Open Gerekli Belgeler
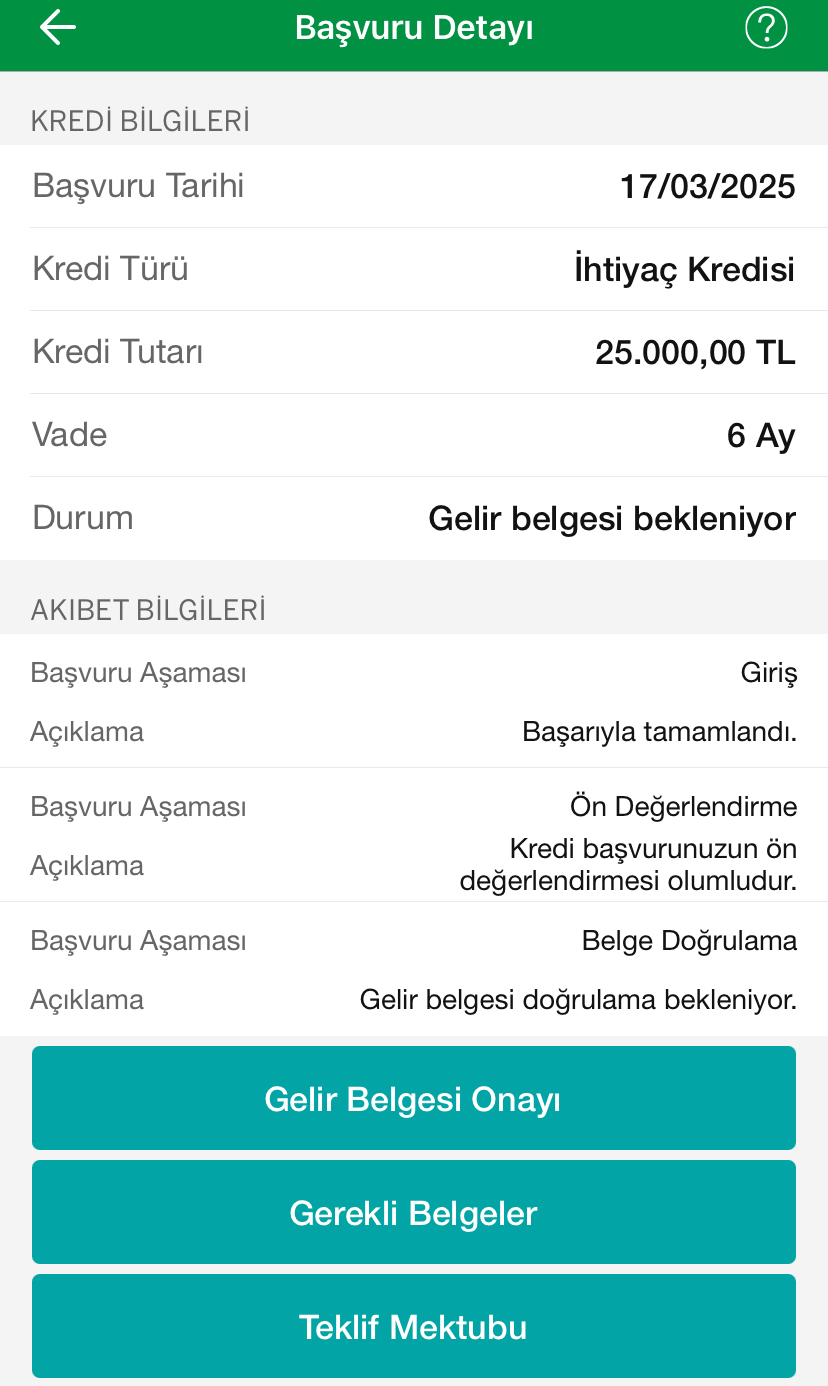The height and width of the screenshot is (1386, 828). pos(414,1212)
